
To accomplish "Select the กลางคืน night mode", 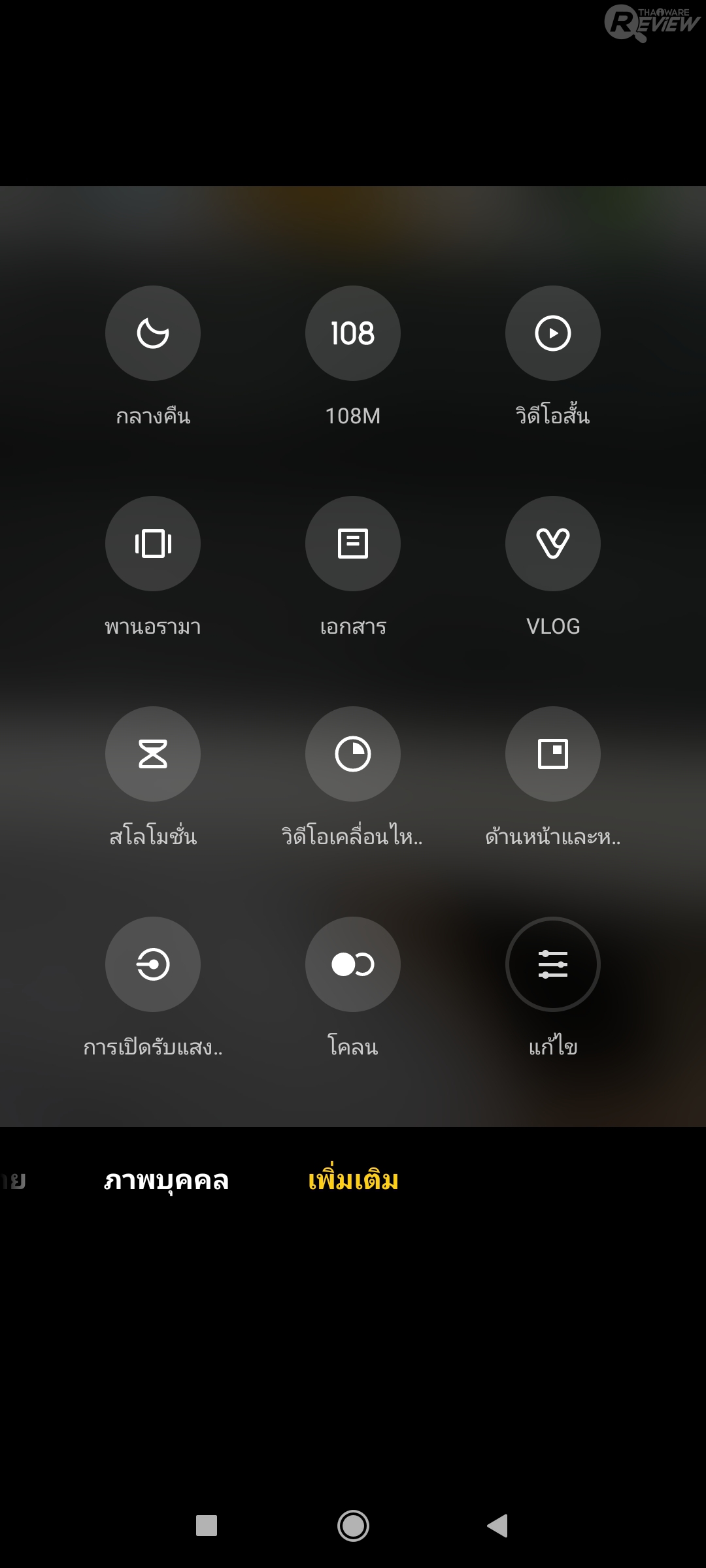I will [153, 333].
